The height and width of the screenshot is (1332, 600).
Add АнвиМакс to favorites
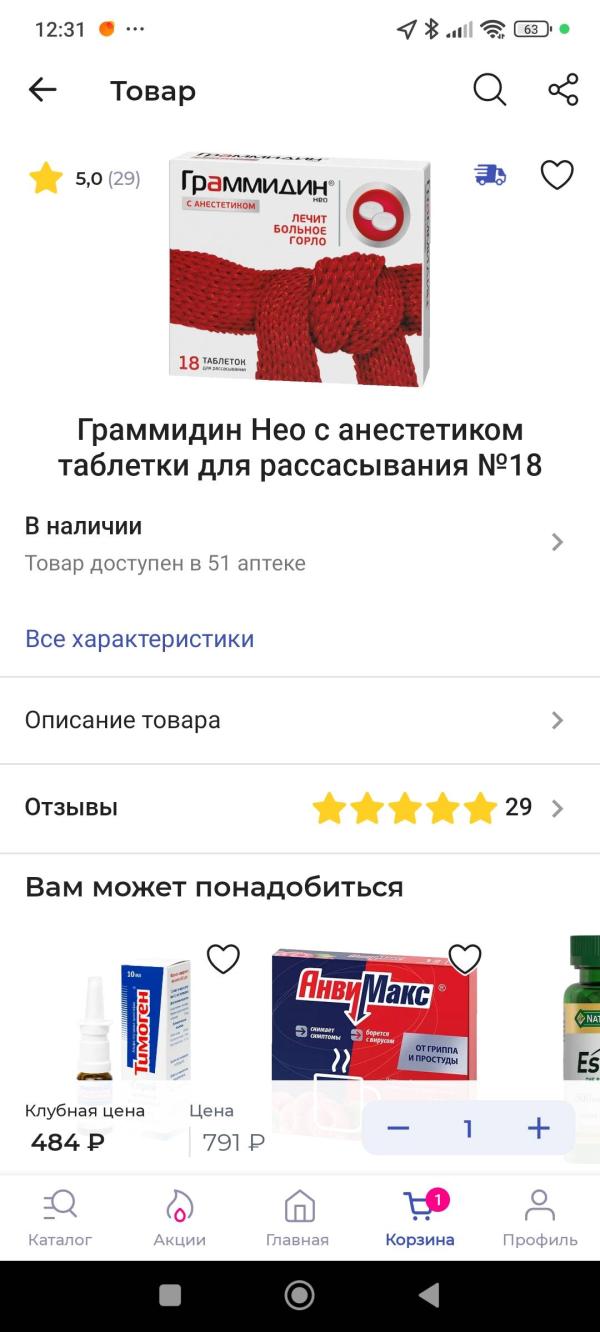tap(465, 959)
